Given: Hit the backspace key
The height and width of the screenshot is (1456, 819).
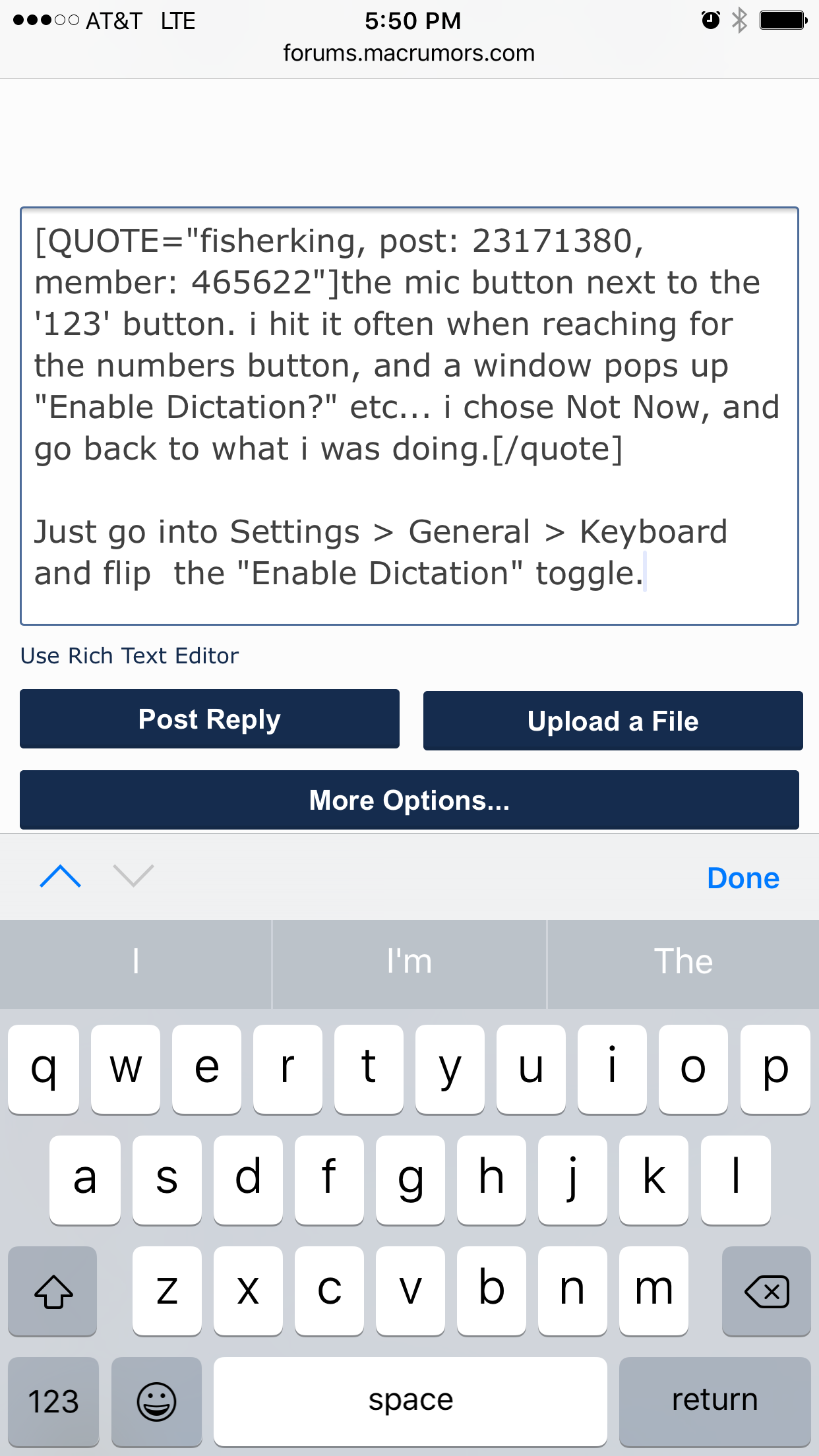Looking at the screenshot, I should [x=766, y=1290].
